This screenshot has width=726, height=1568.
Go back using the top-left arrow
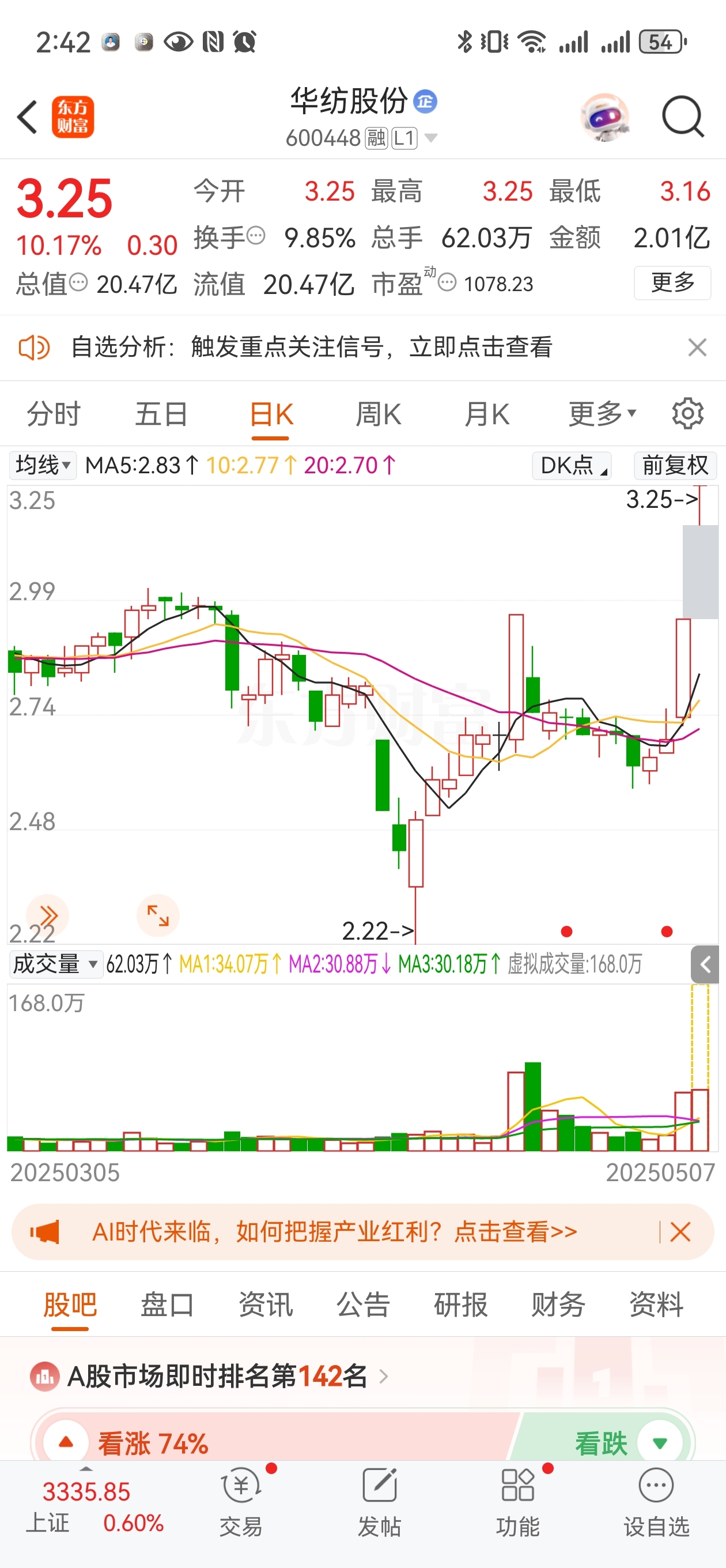pyautogui.click(x=28, y=116)
